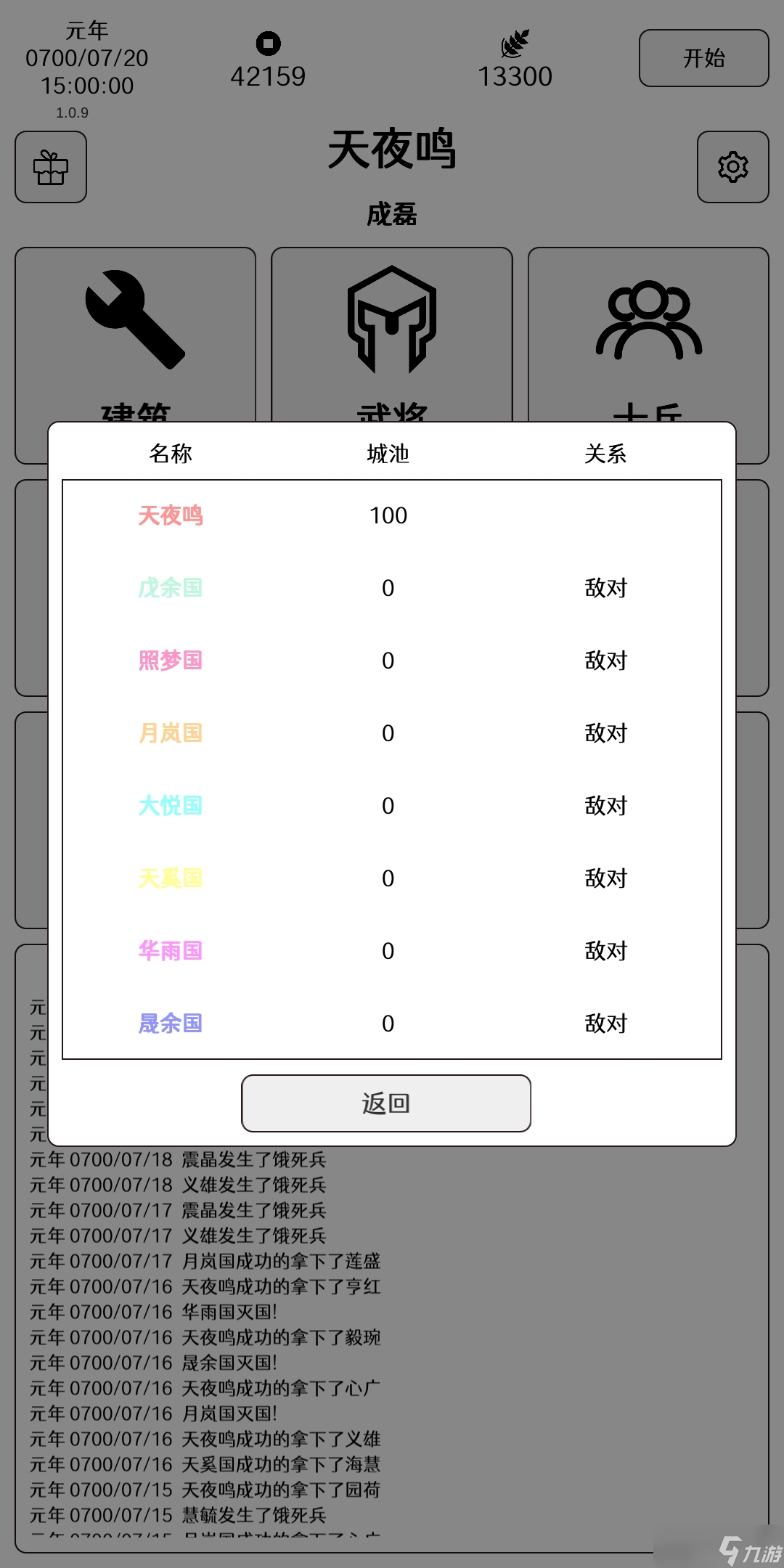
Task: Select the 戊余国 row
Action: [x=391, y=588]
